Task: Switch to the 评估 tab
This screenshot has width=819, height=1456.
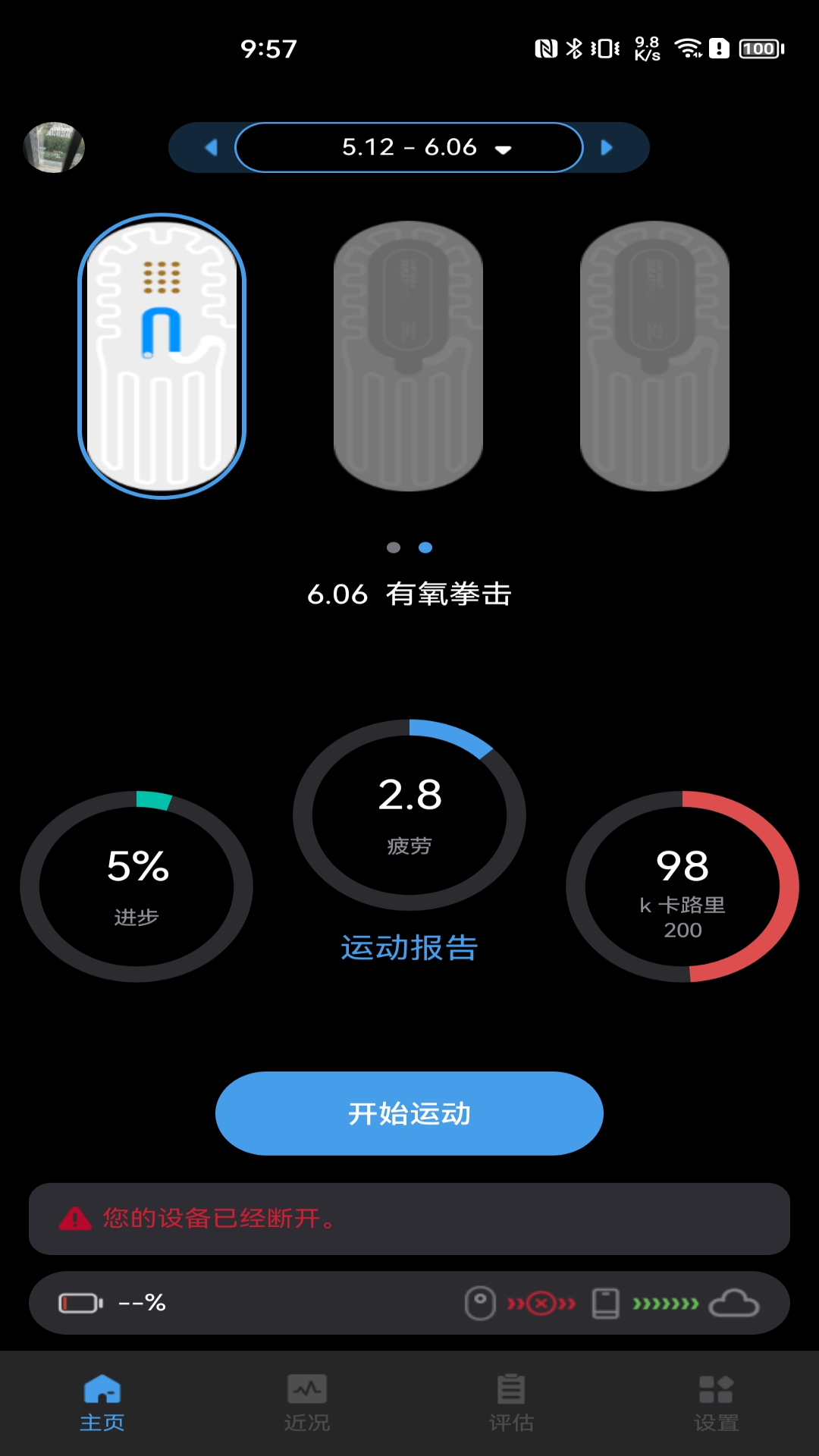Action: click(x=511, y=1403)
